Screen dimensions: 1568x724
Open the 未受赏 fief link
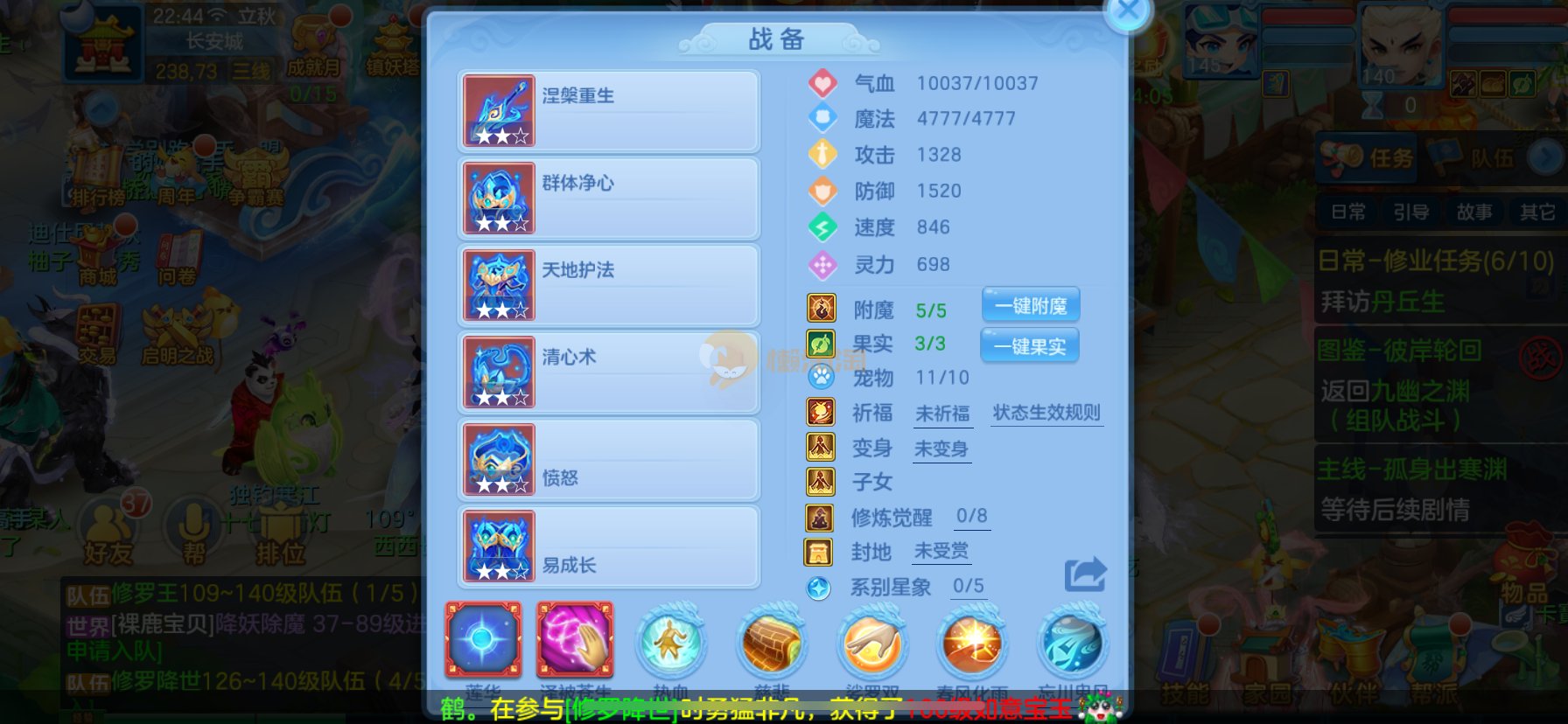[941, 551]
